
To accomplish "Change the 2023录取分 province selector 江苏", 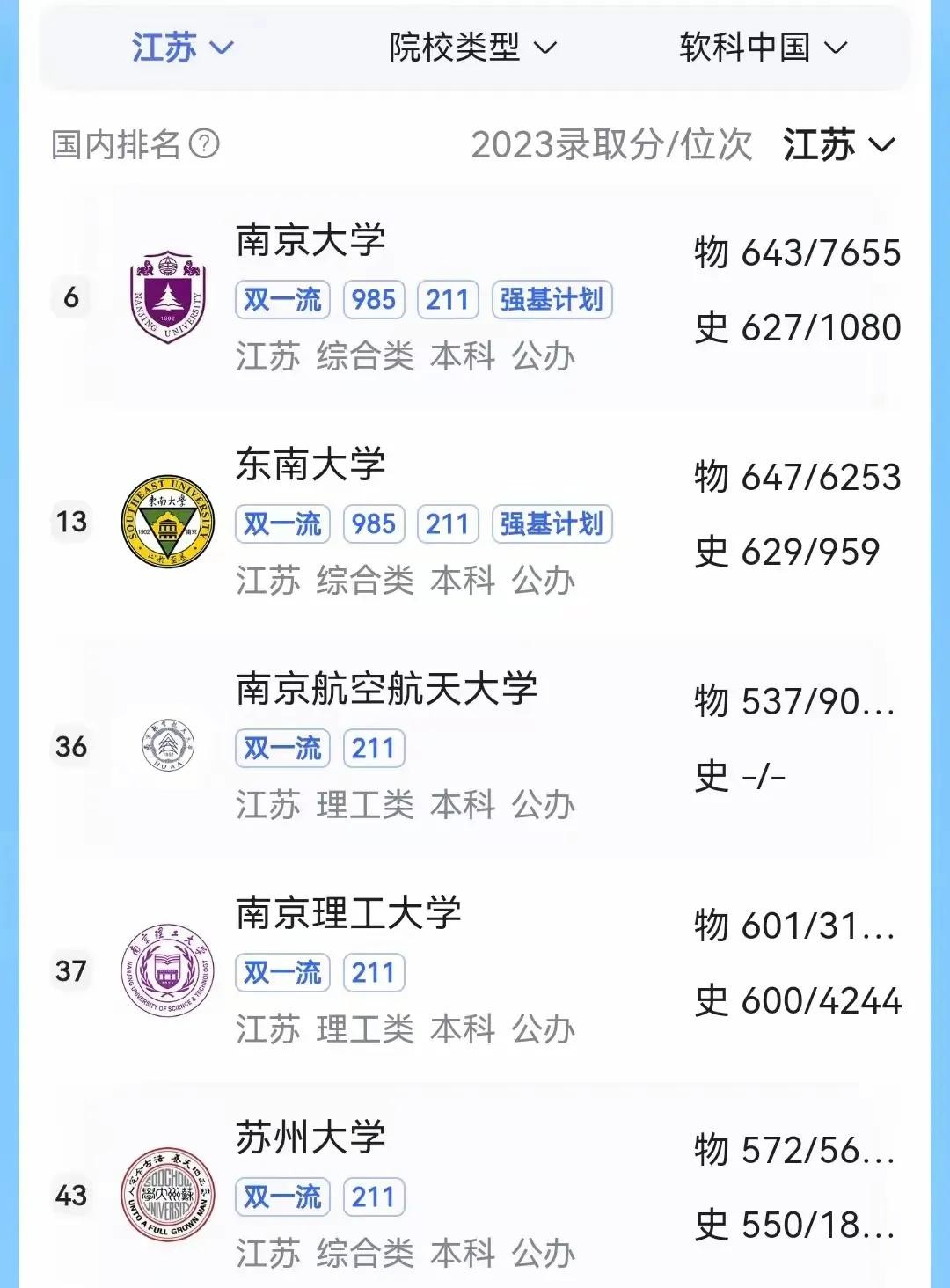I will tap(837, 144).
